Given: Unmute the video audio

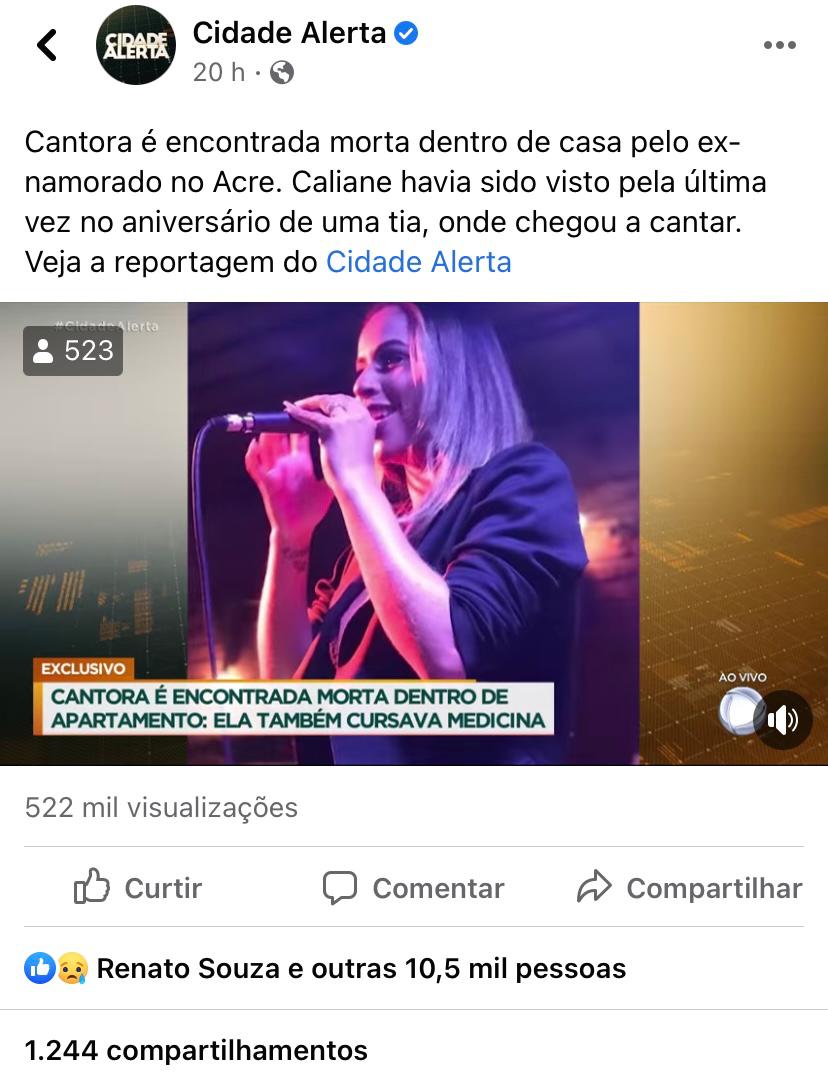Looking at the screenshot, I should tap(783, 719).
